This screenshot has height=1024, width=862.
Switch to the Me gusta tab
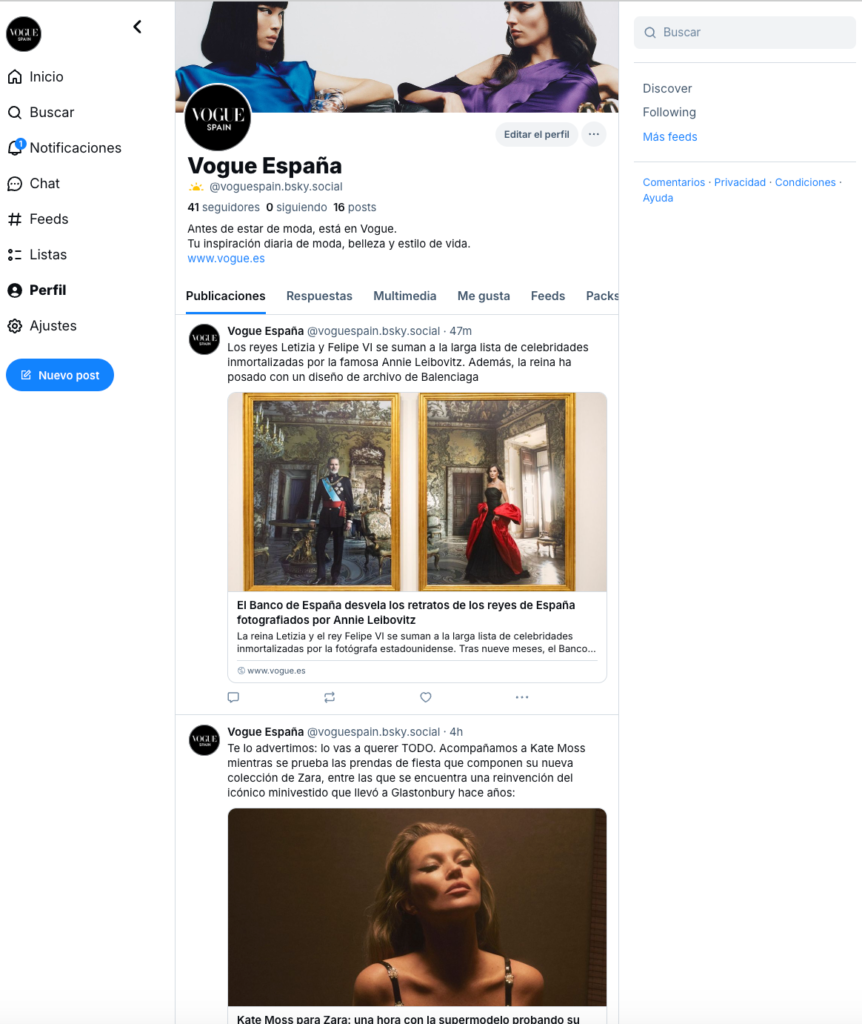click(x=483, y=296)
